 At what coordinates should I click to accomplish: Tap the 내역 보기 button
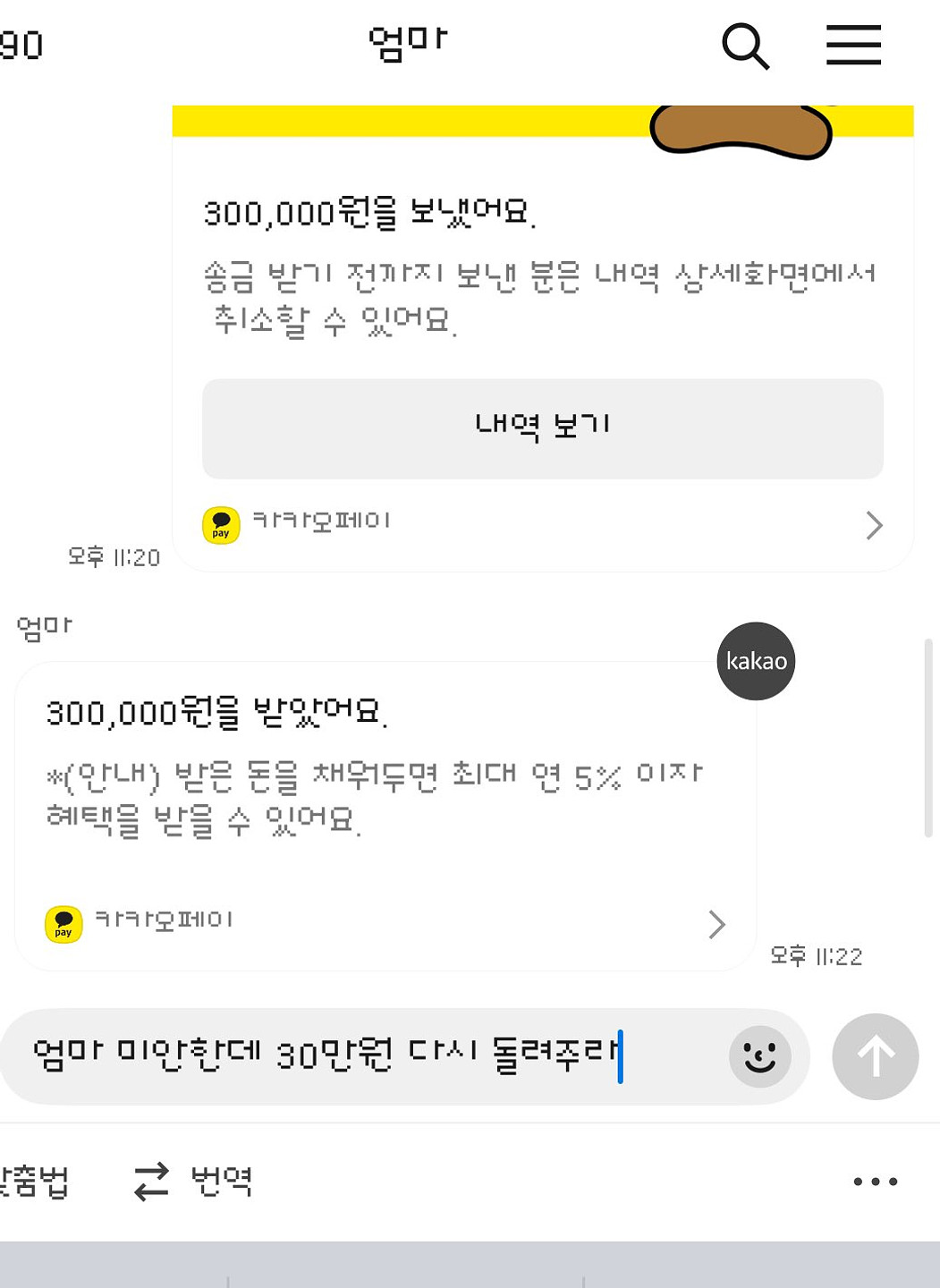point(542,428)
